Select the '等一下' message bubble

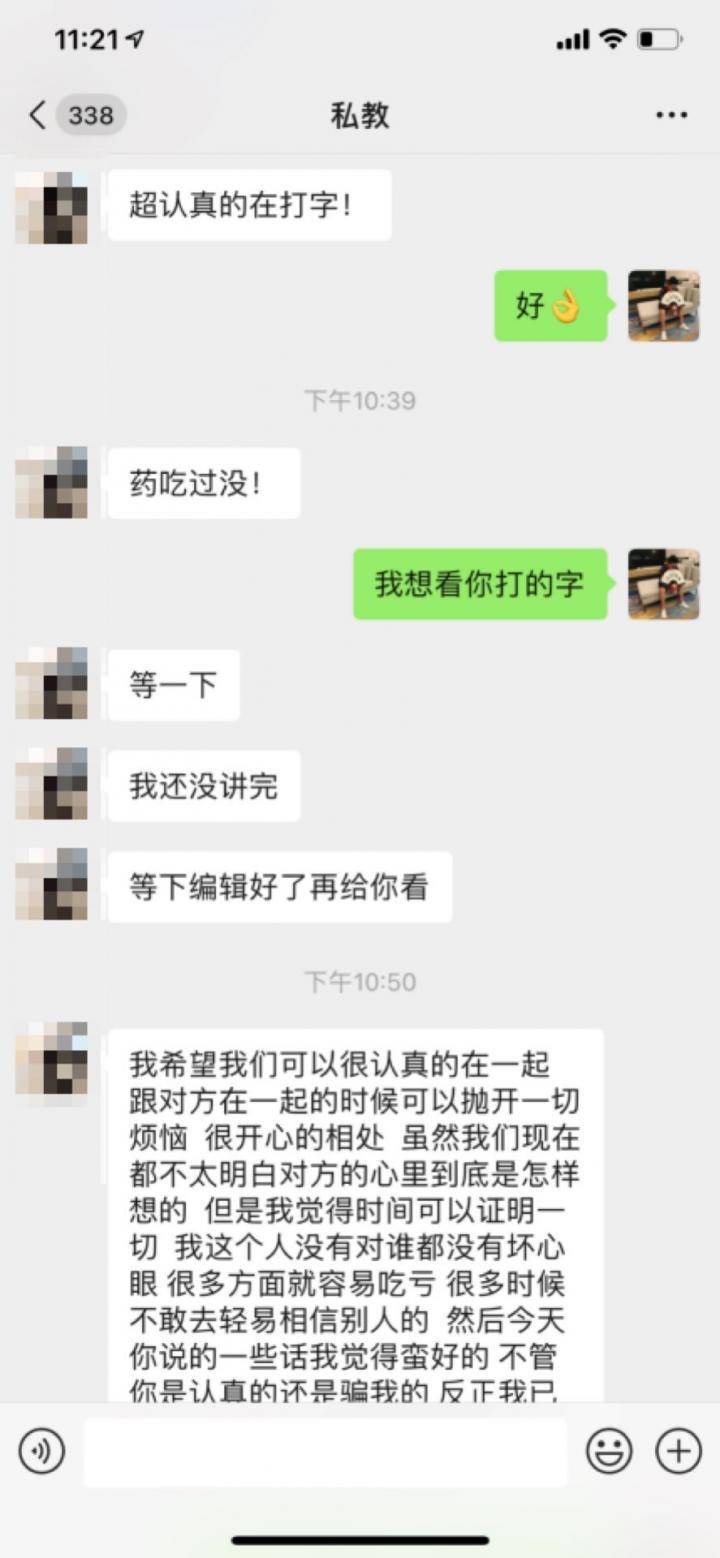[172, 684]
